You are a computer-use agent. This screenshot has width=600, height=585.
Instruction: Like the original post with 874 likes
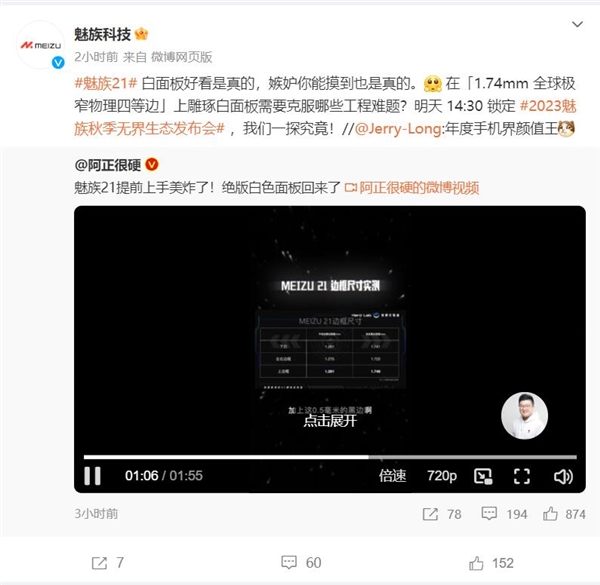(x=565, y=513)
